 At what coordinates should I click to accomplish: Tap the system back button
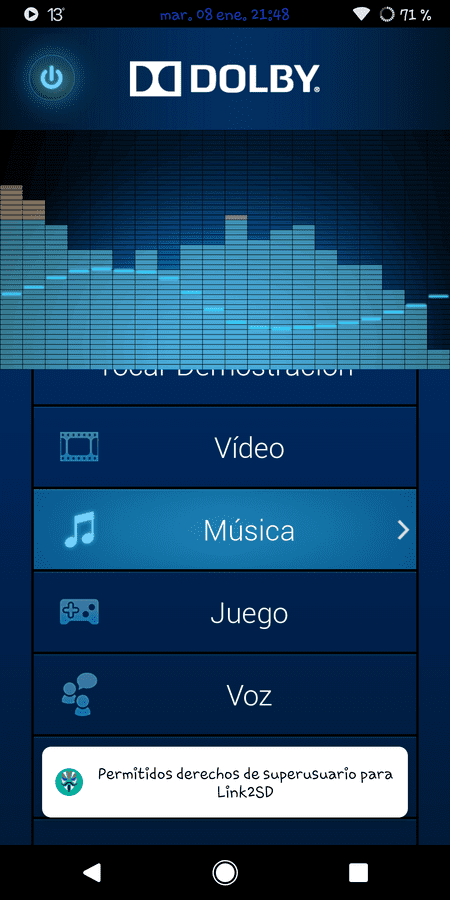coord(92,872)
